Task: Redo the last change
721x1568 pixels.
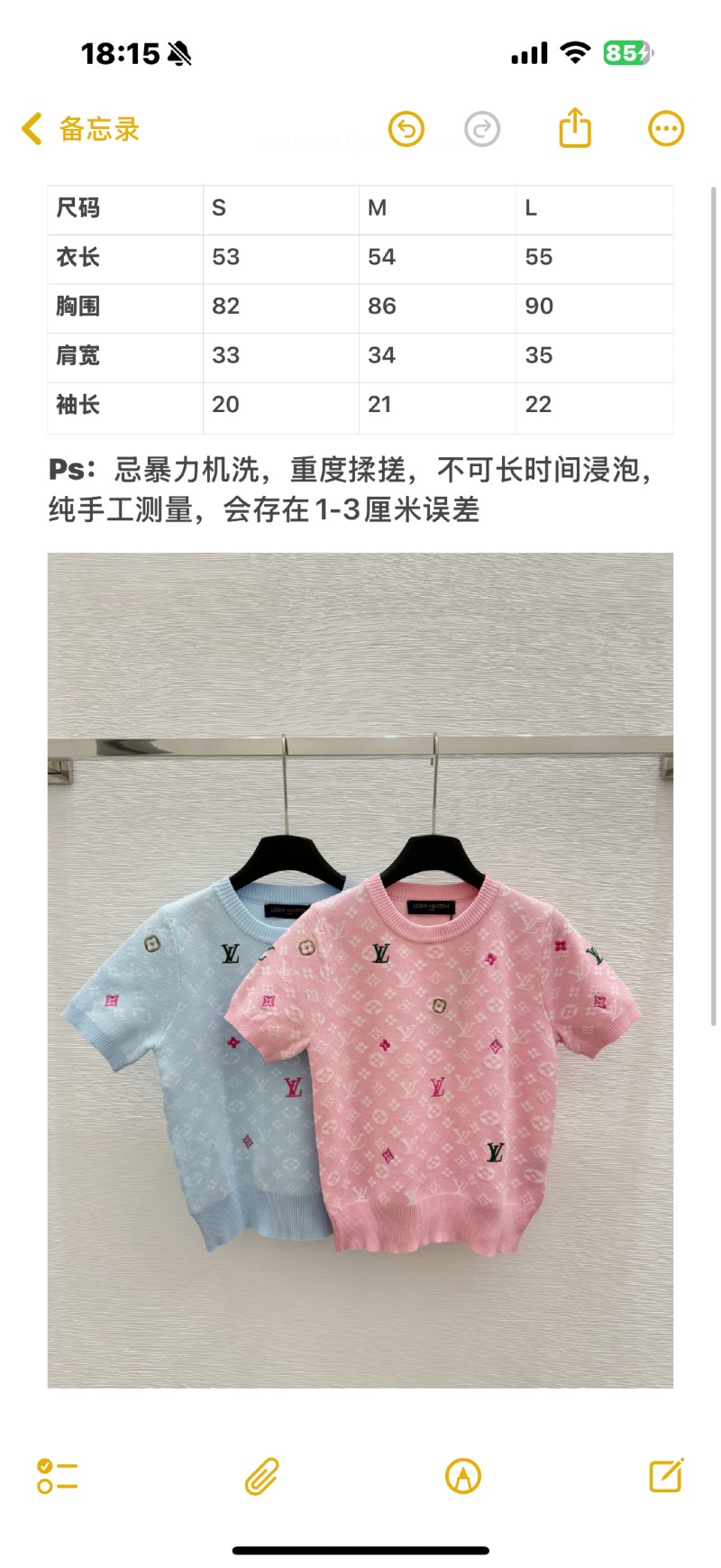Action: (x=482, y=129)
